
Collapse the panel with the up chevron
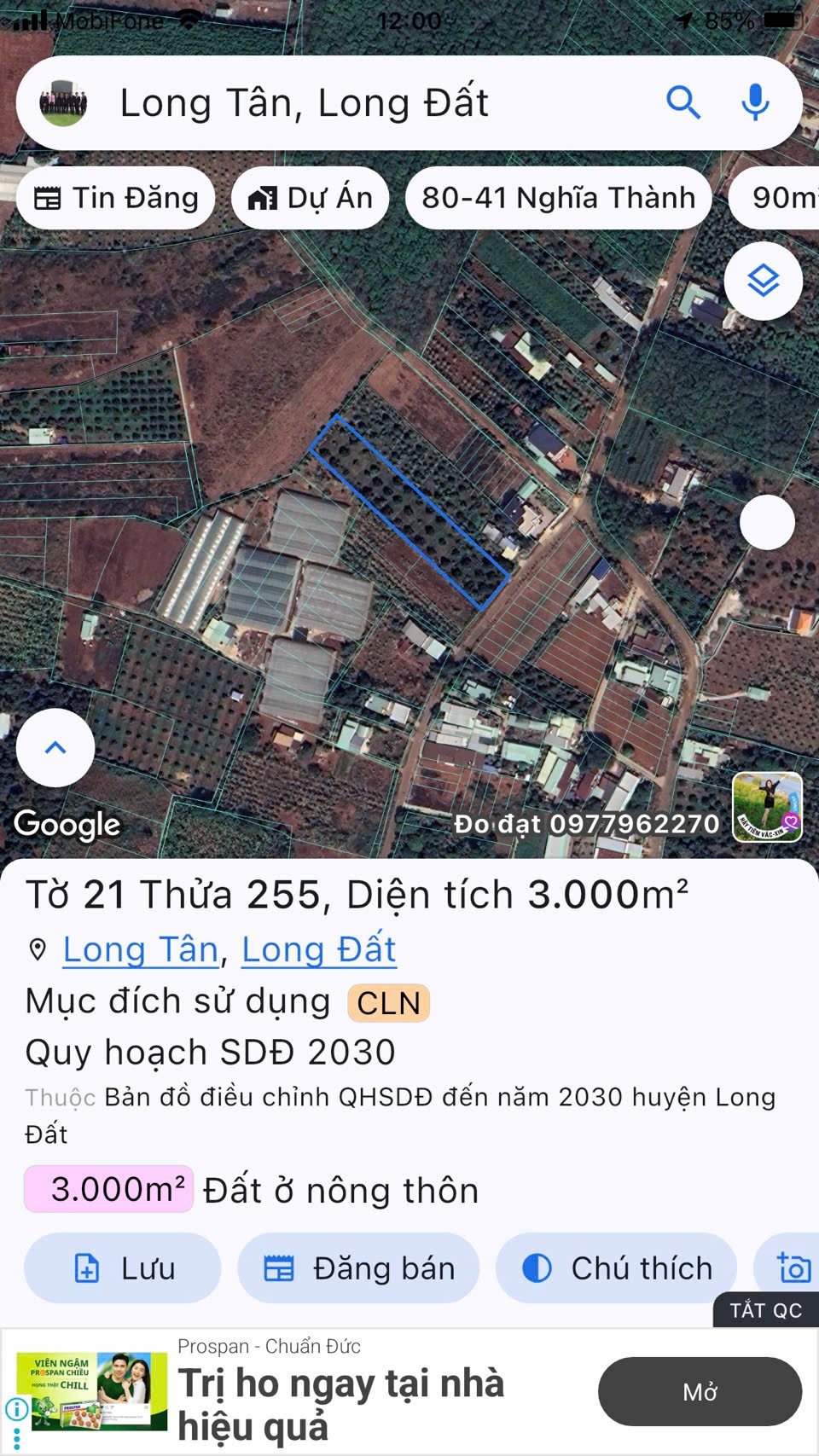pyautogui.click(x=55, y=748)
